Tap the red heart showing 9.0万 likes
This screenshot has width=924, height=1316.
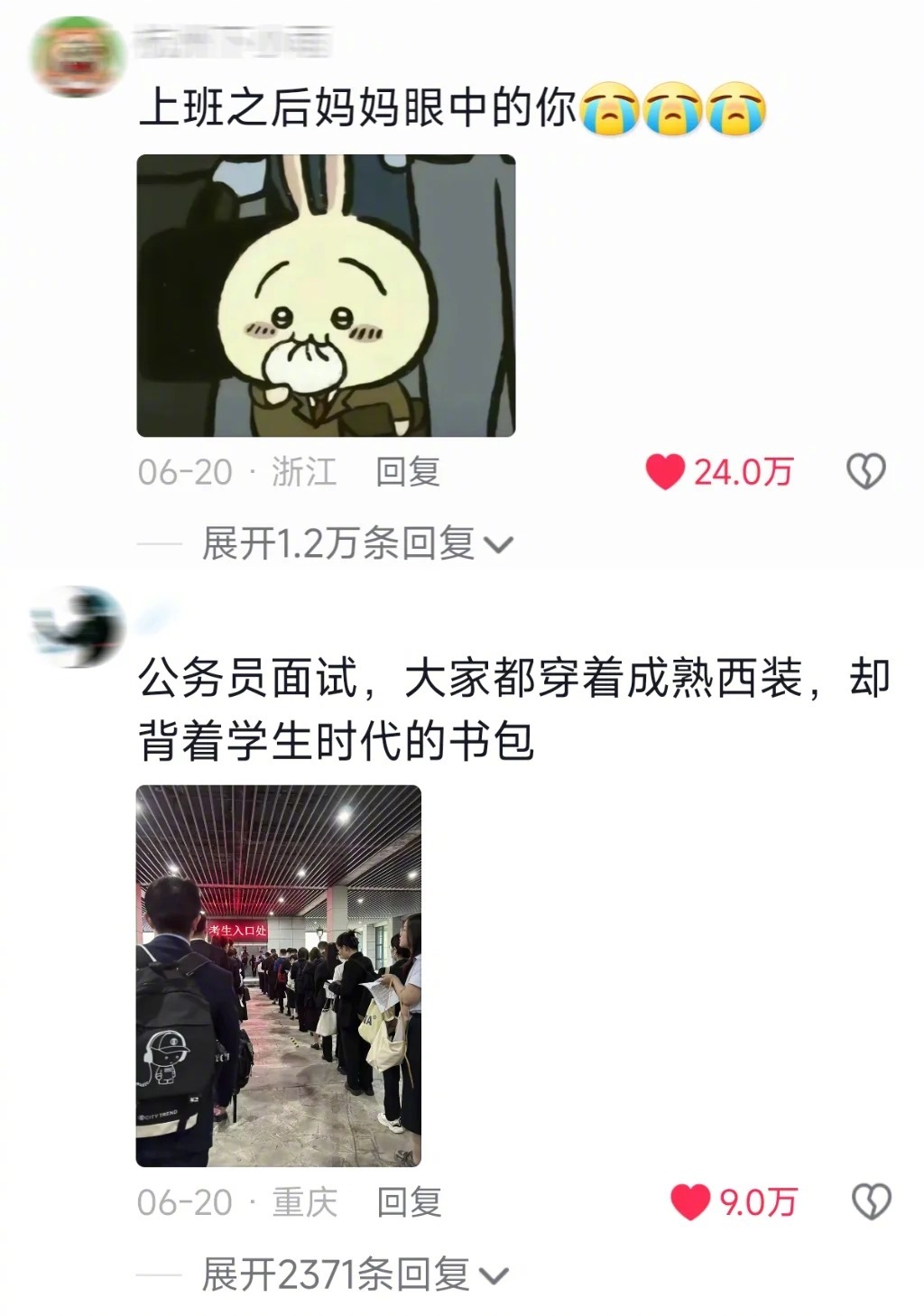(691, 1201)
